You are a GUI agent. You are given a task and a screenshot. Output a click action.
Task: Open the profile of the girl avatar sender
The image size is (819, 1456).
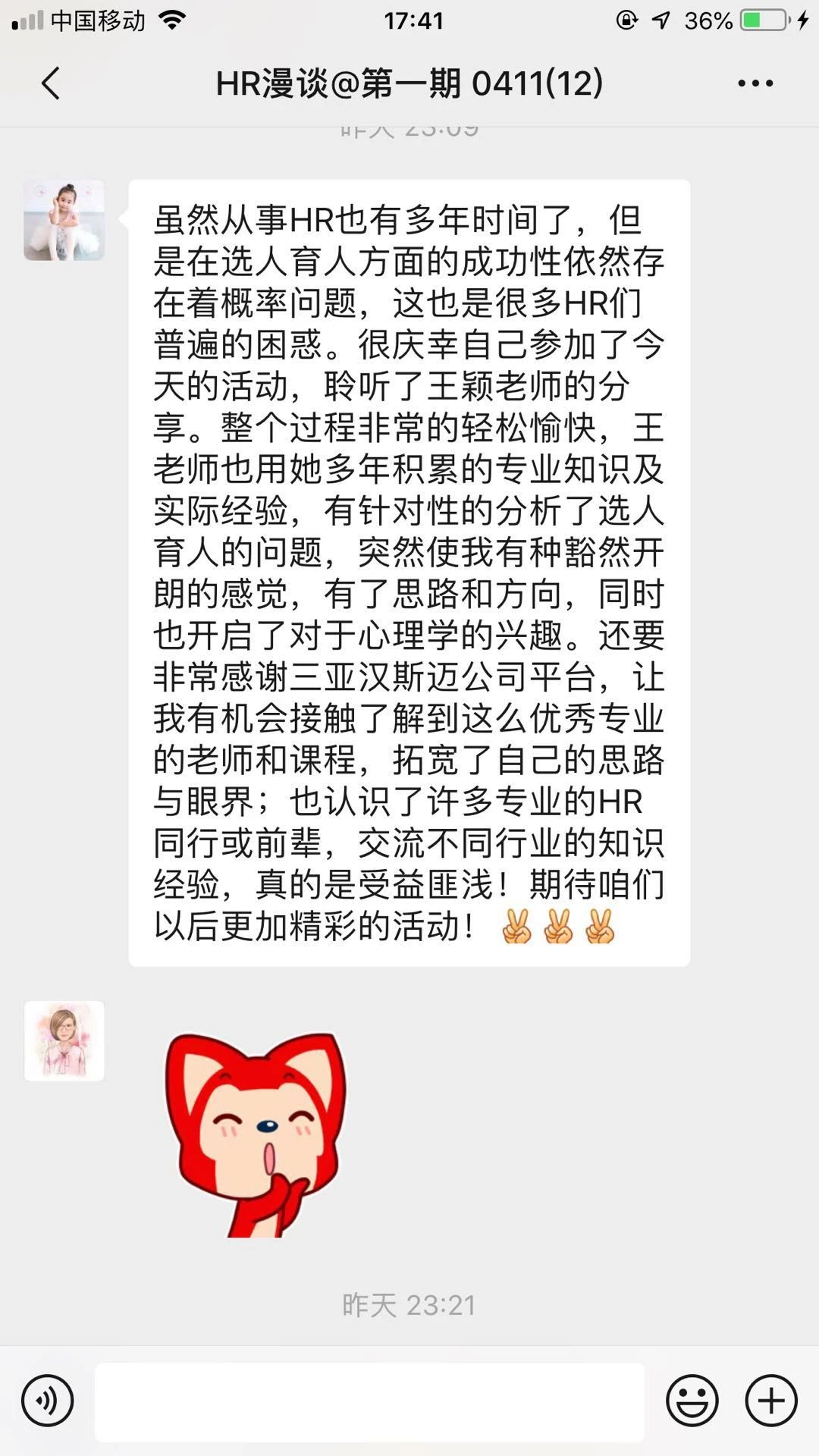tap(64, 221)
